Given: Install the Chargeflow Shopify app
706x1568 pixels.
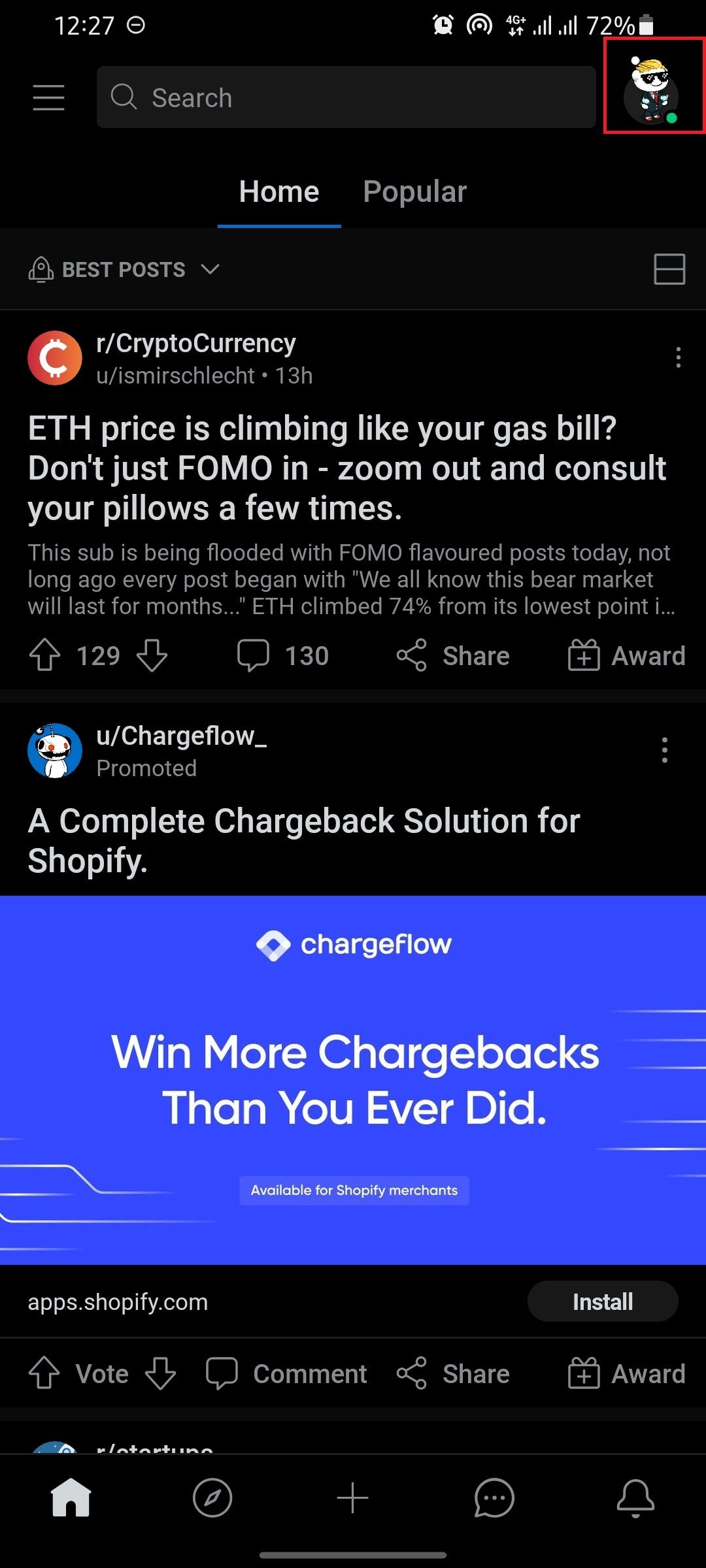Looking at the screenshot, I should tap(602, 1301).
